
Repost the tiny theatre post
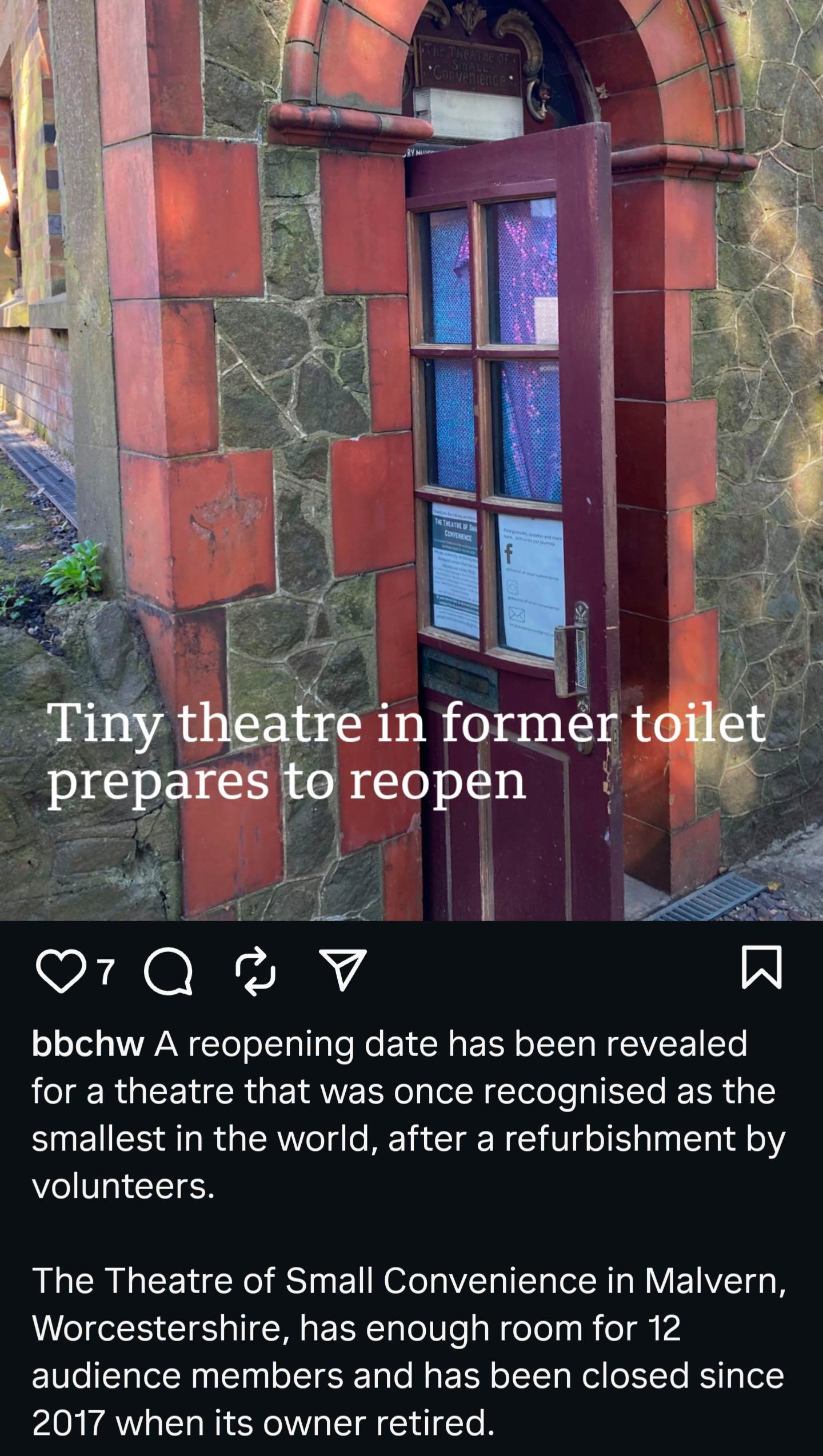(x=255, y=971)
